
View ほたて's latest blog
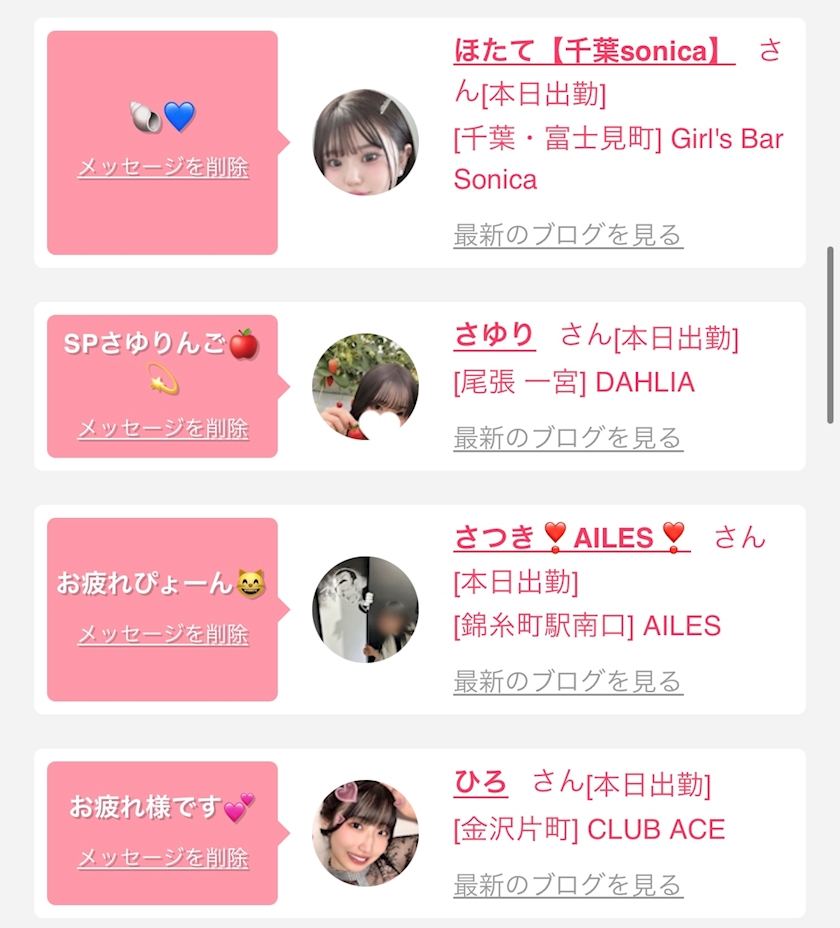[568, 235]
